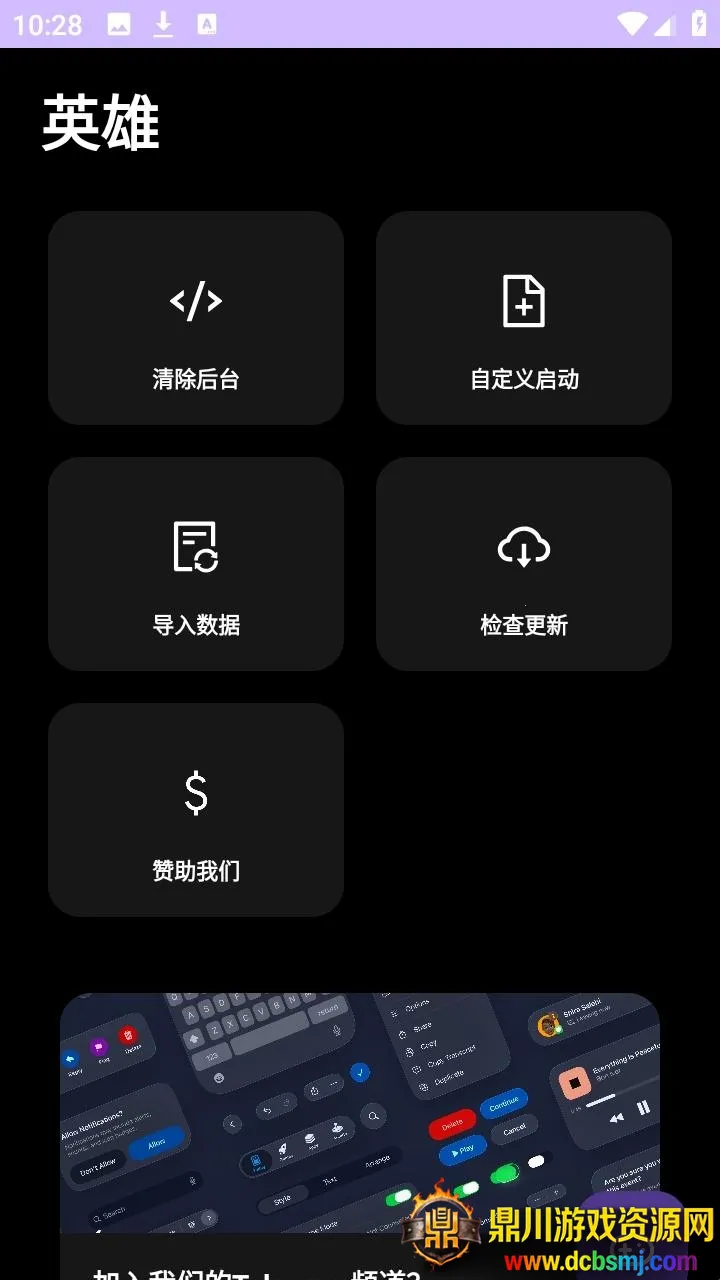Open the 自定义启动 custom launch card
This screenshot has width=720, height=1280.
(524, 318)
